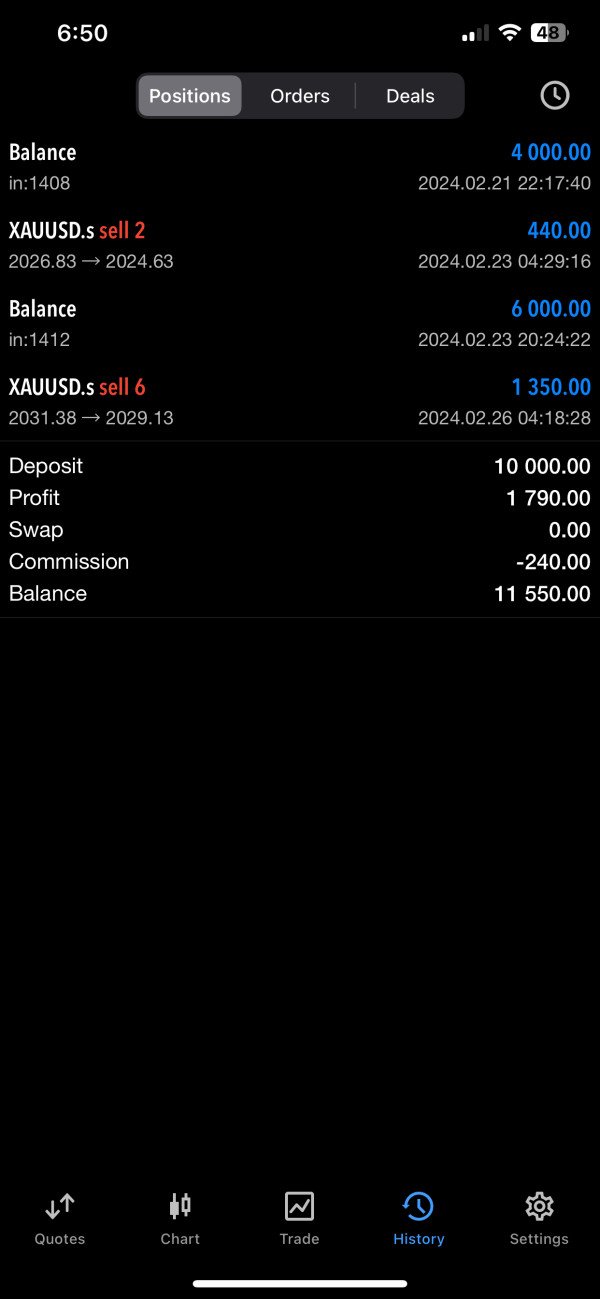Switch to the Trade tab
Screen dimensions: 600x1299
point(299,1219)
